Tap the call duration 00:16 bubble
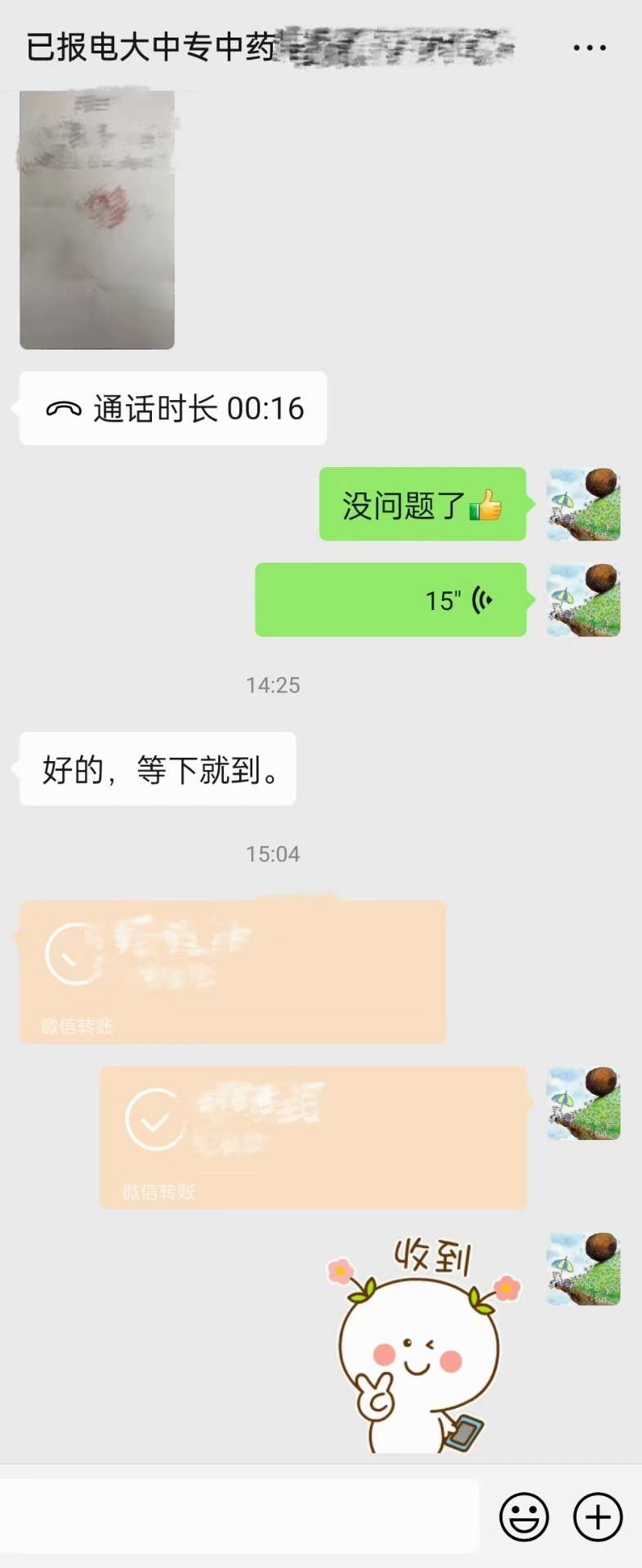Viewport: 642px width, 1568px height. 173,408
